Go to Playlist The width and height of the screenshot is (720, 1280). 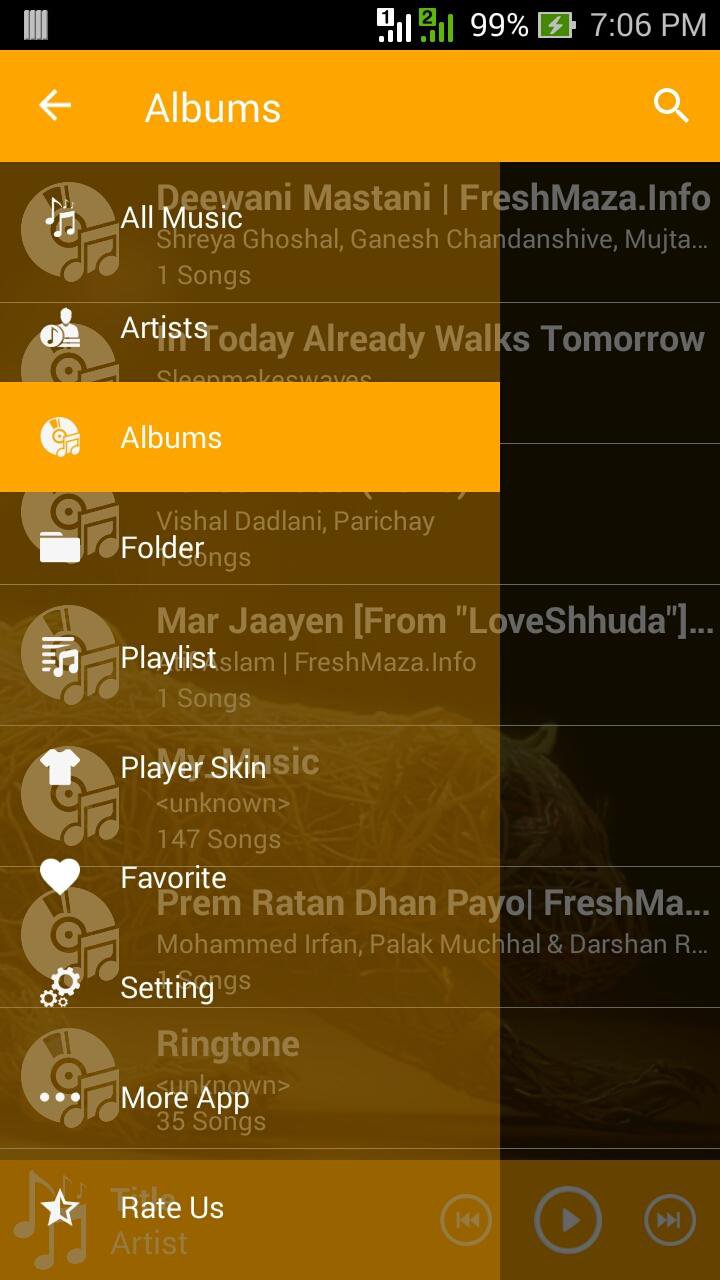pyautogui.click(x=168, y=658)
